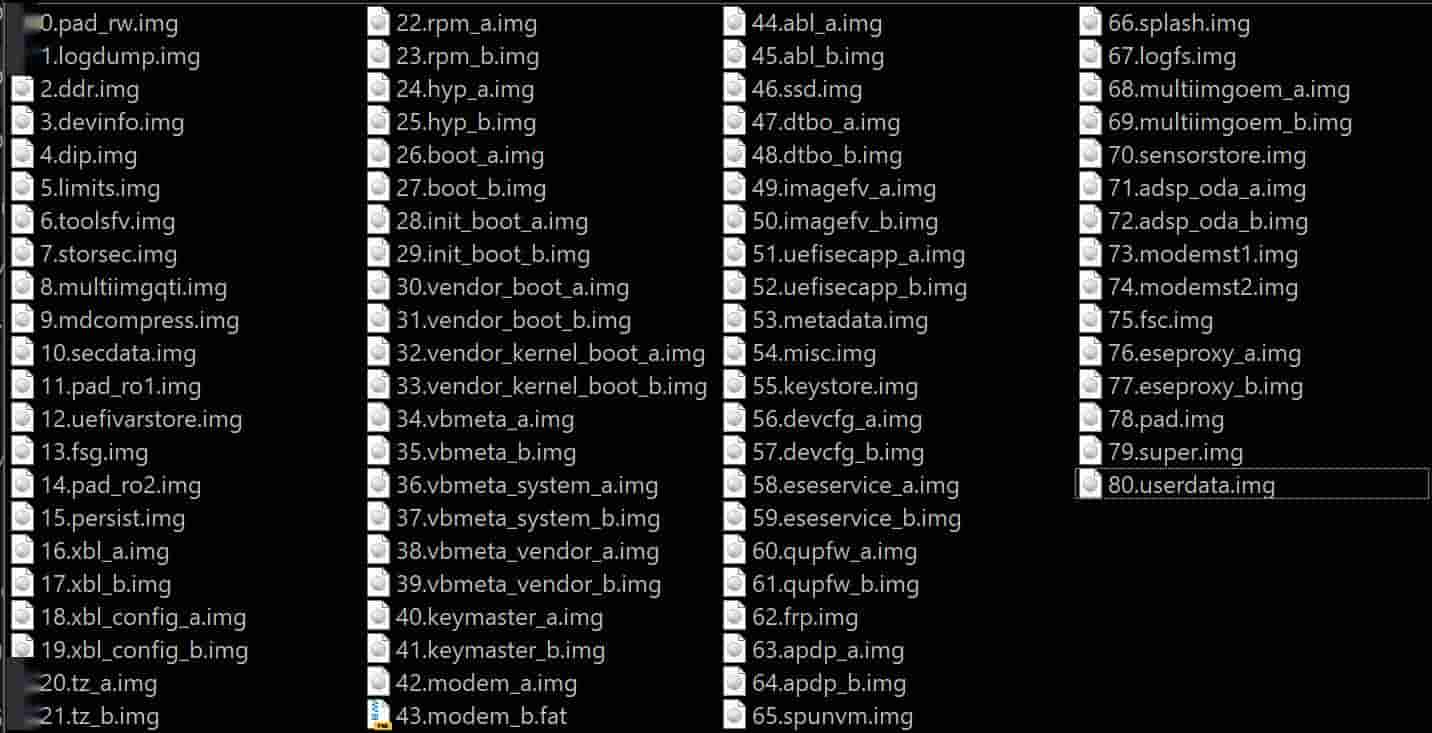Select the 47.dtbo_a.img file
Image resolution: width=1432 pixels, height=733 pixels.
pos(825,122)
